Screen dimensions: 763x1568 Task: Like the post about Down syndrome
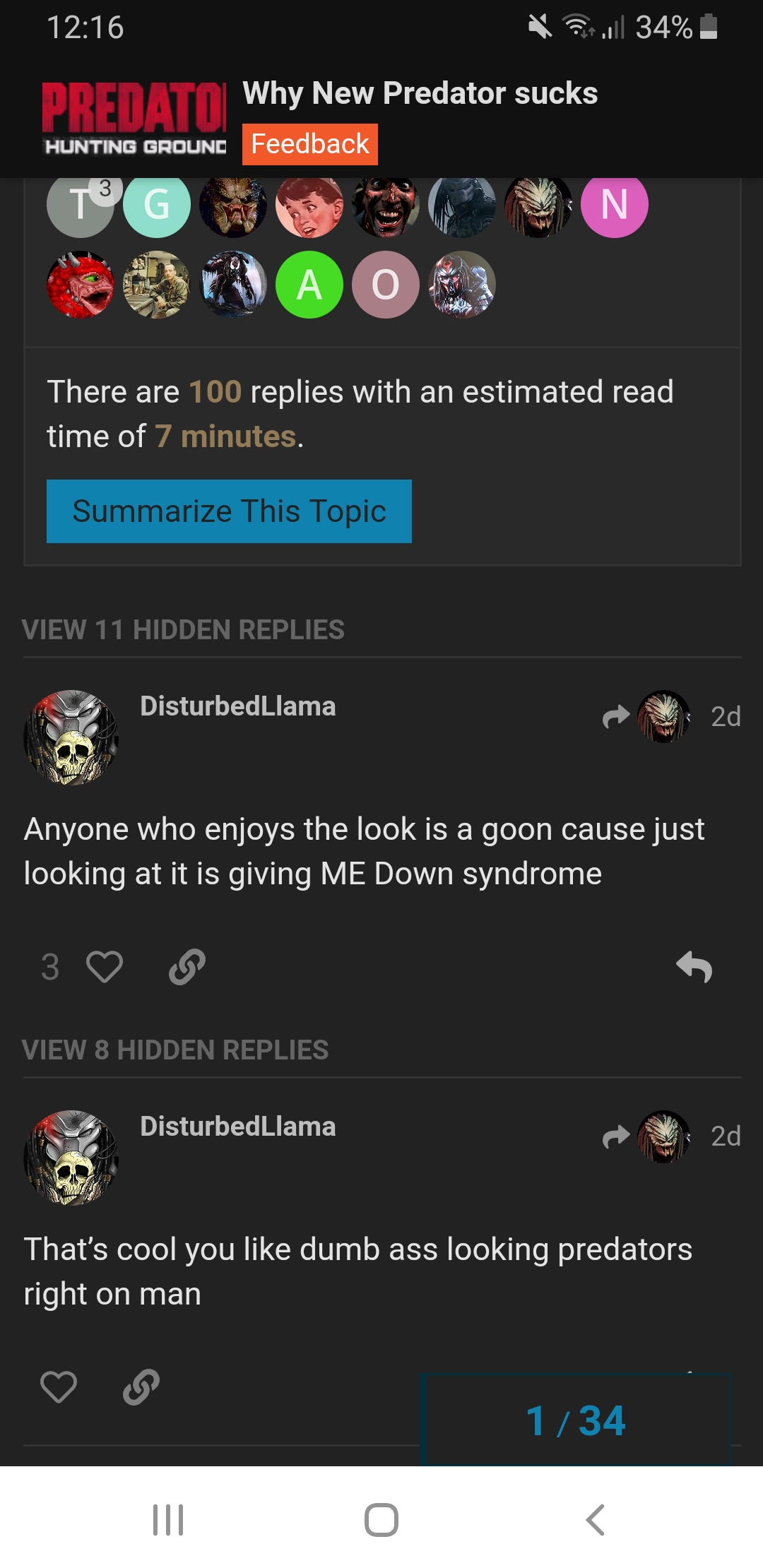[104, 966]
